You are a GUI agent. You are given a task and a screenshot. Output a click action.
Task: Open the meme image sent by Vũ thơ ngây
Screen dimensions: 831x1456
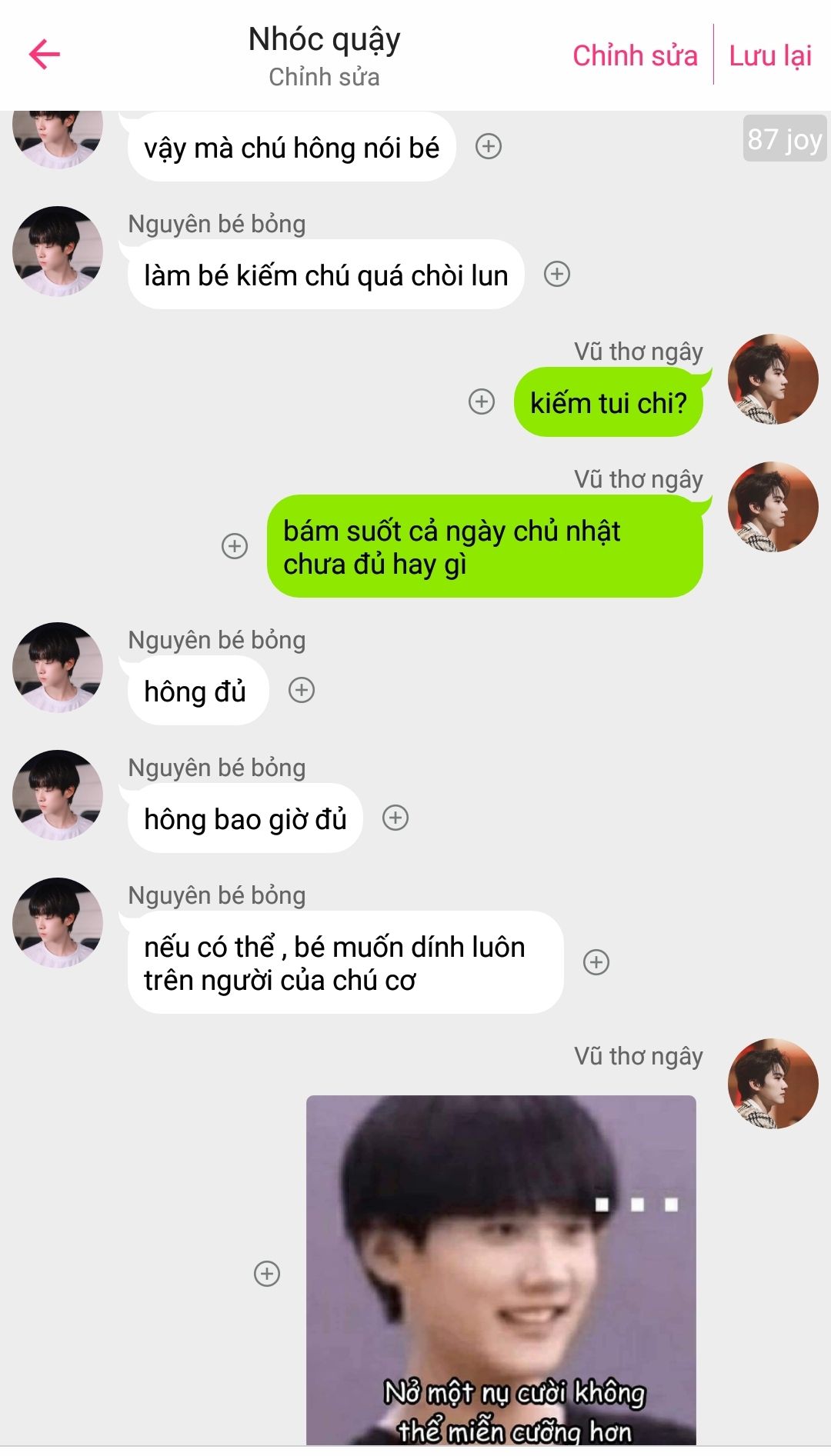pos(501,1269)
